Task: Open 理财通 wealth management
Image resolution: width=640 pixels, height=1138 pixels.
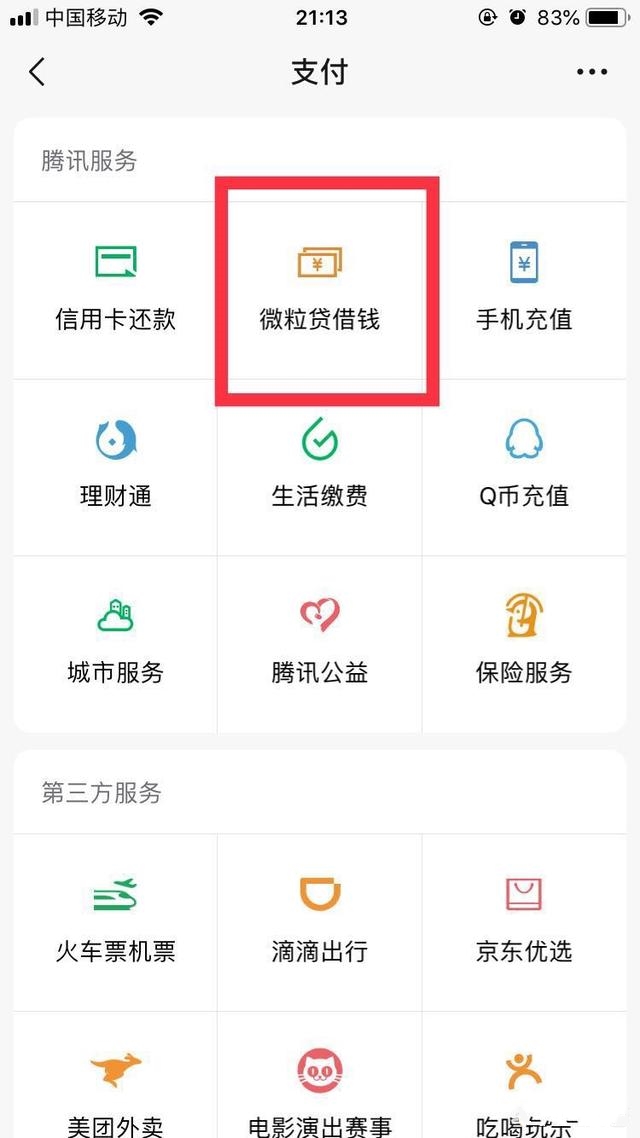Action: (x=115, y=466)
